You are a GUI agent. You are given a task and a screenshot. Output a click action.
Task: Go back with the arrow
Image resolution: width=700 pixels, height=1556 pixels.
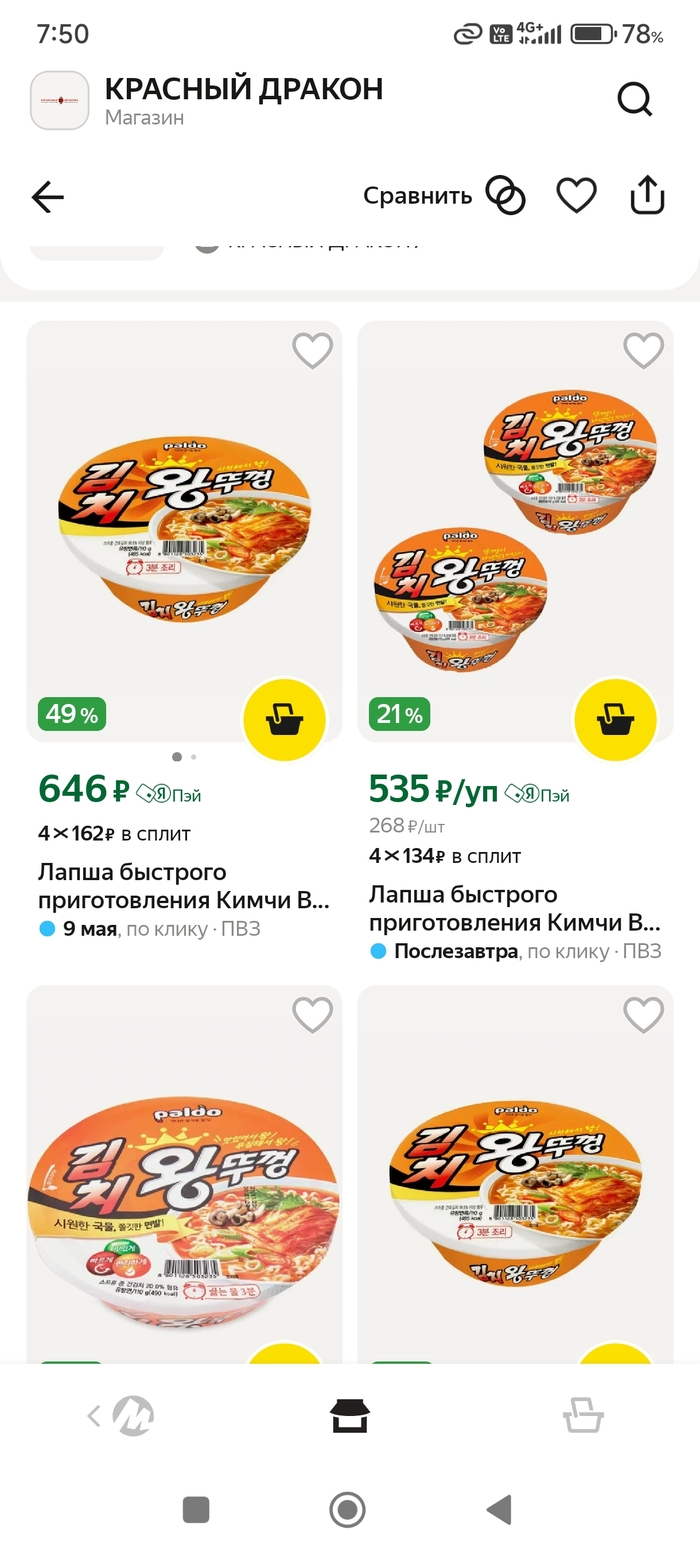(x=48, y=197)
